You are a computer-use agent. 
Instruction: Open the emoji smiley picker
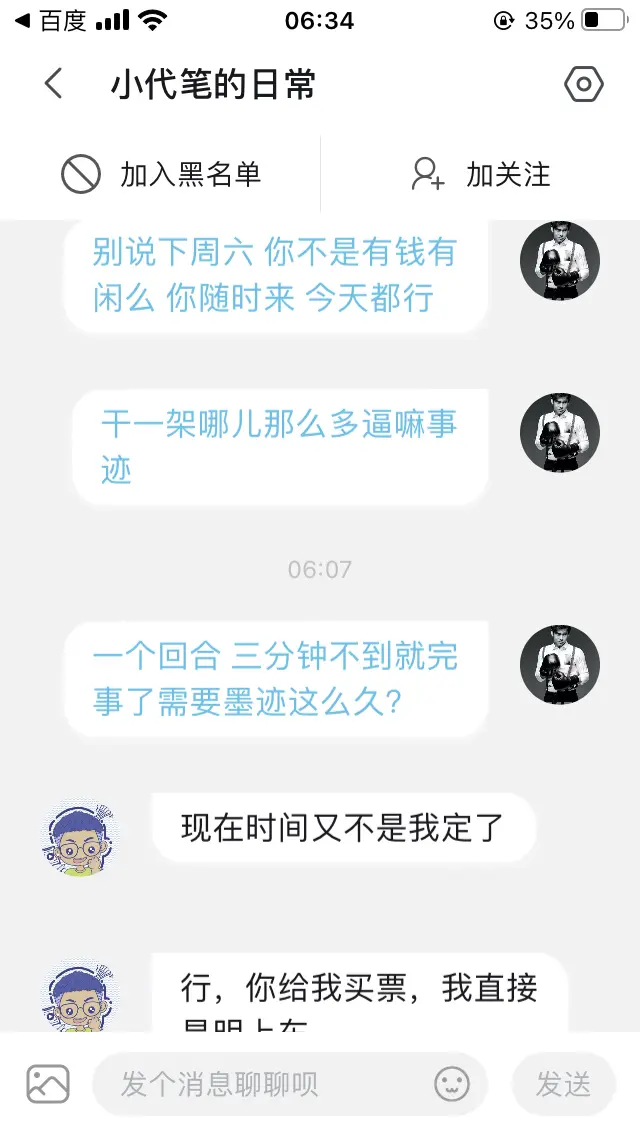tap(452, 1084)
